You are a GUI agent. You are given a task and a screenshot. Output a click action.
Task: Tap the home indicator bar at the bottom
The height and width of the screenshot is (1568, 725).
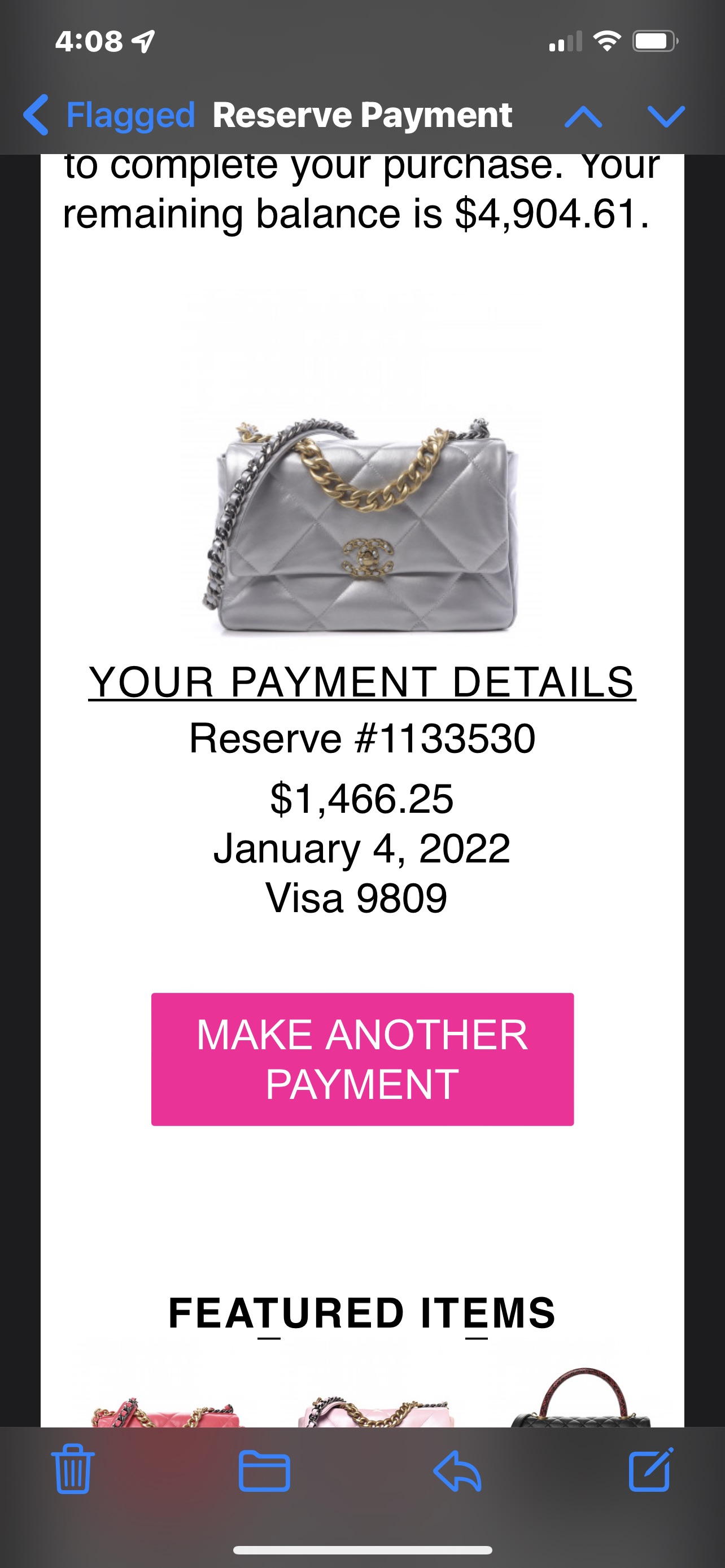click(x=362, y=1550)
